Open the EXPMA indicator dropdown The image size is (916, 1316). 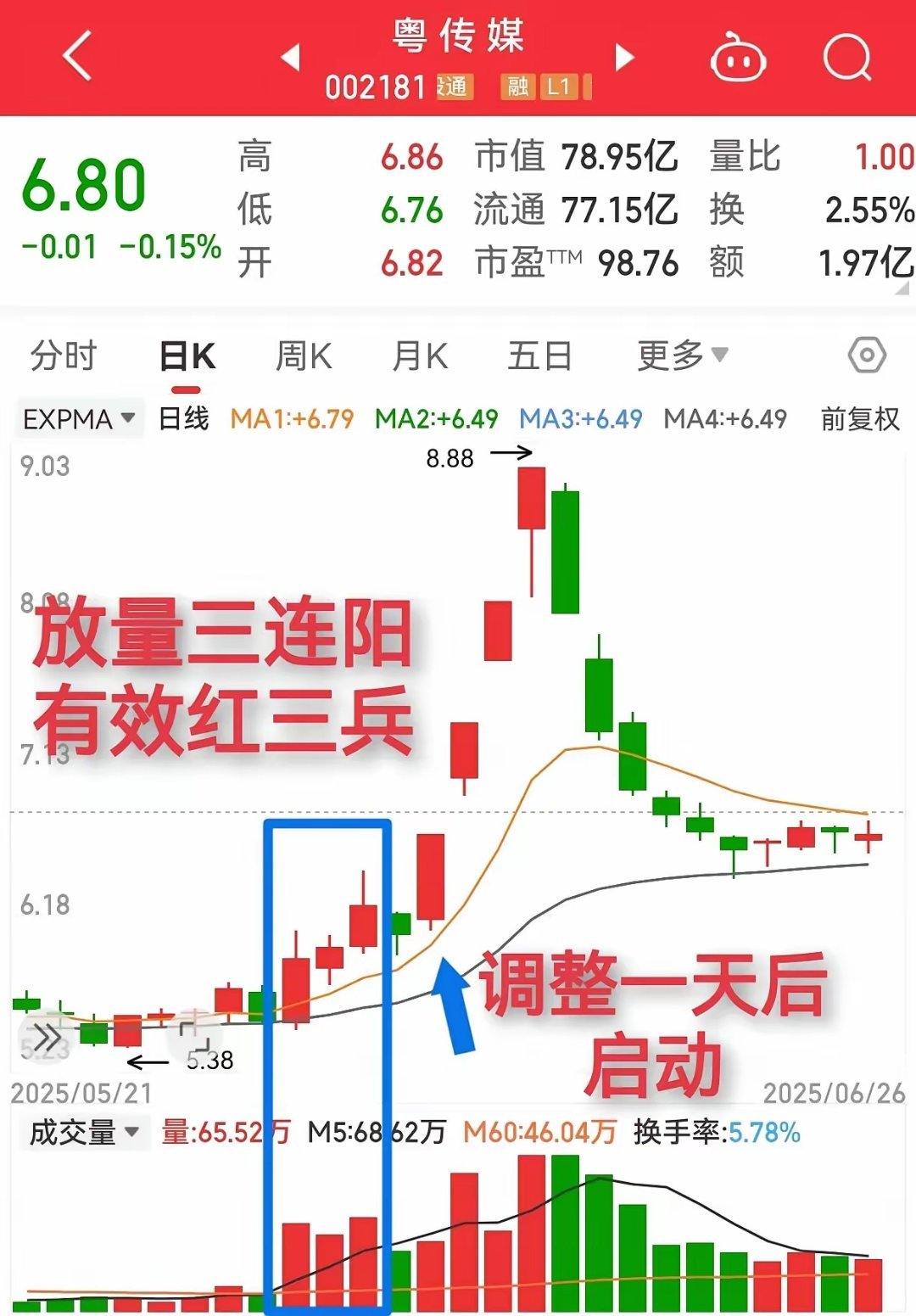(76, 417)
